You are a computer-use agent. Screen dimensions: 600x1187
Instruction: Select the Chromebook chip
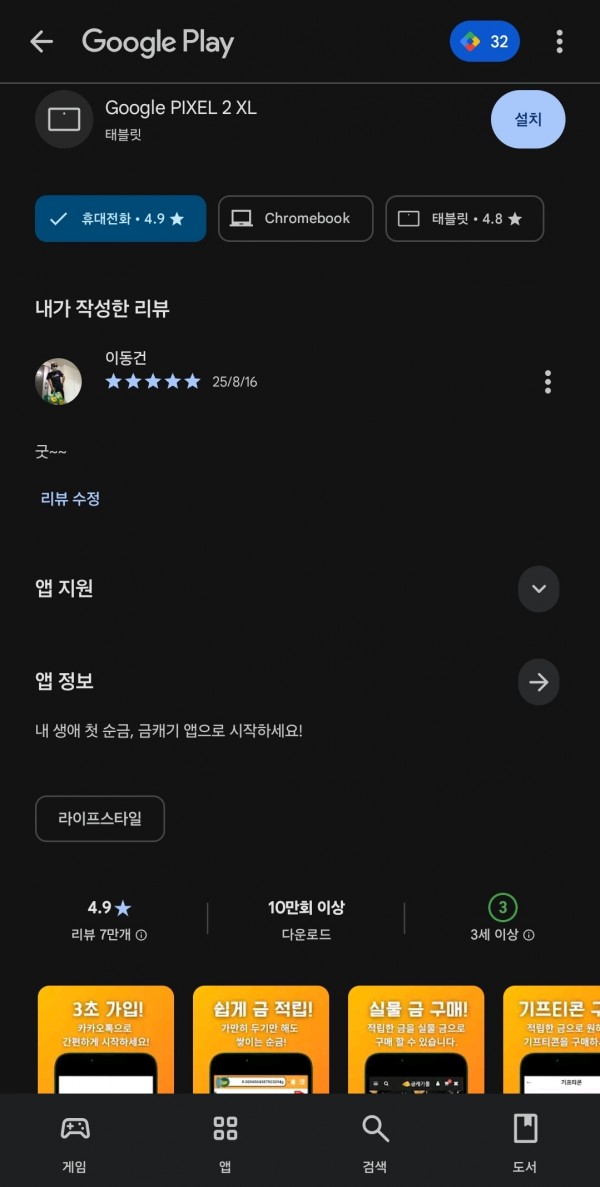(296, 219)
